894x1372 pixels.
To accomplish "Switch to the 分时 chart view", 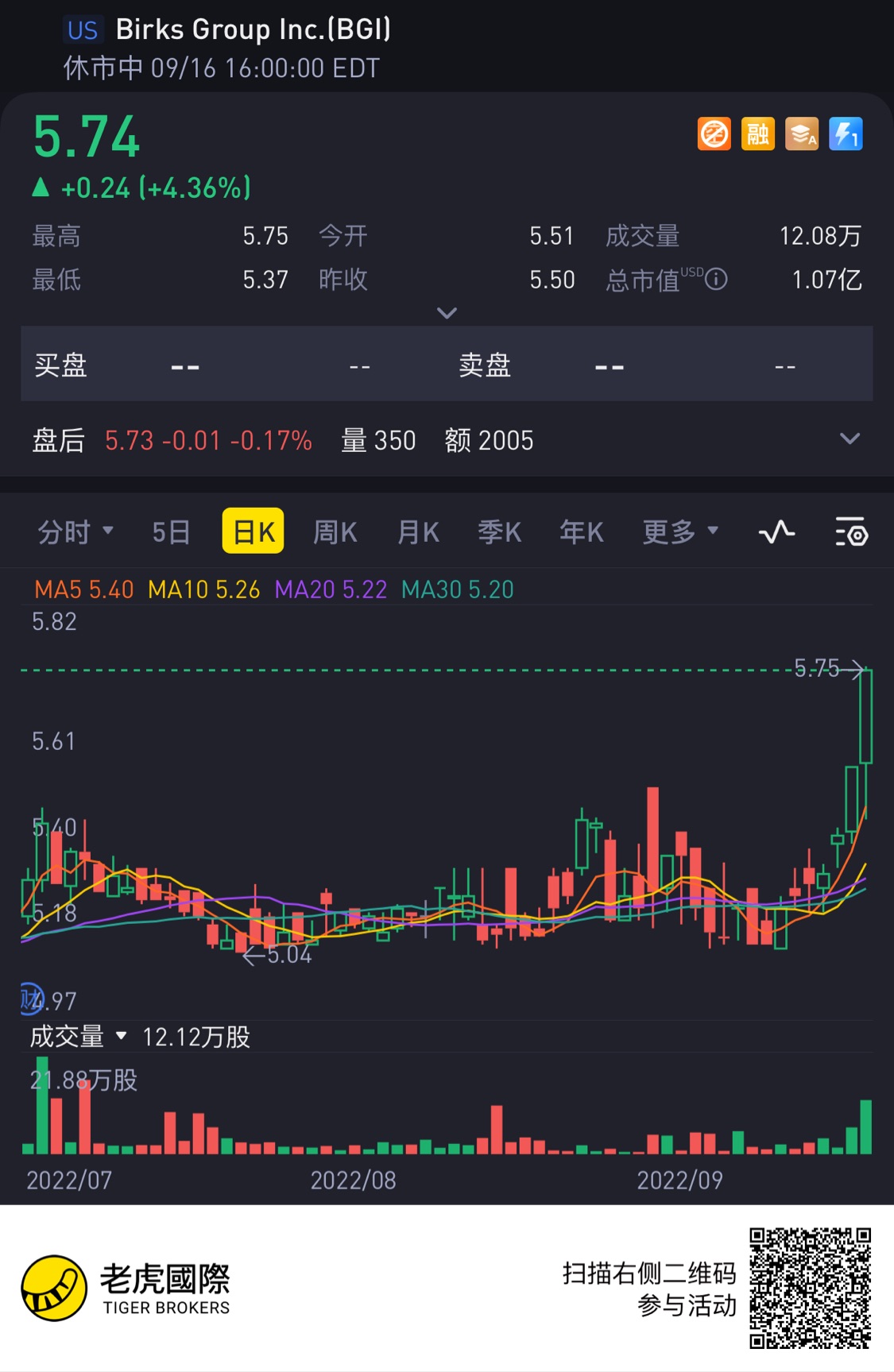I will [75, 531].
